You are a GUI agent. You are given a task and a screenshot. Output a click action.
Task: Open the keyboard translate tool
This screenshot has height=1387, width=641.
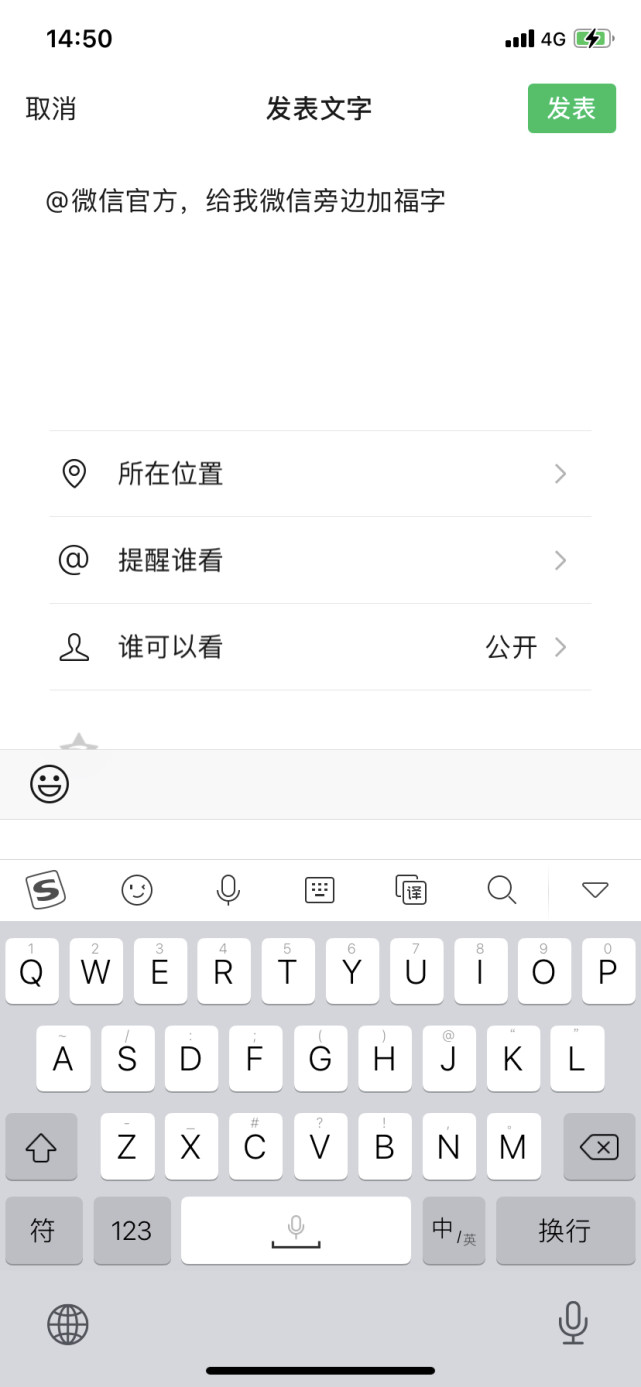[x=410, y=889]
